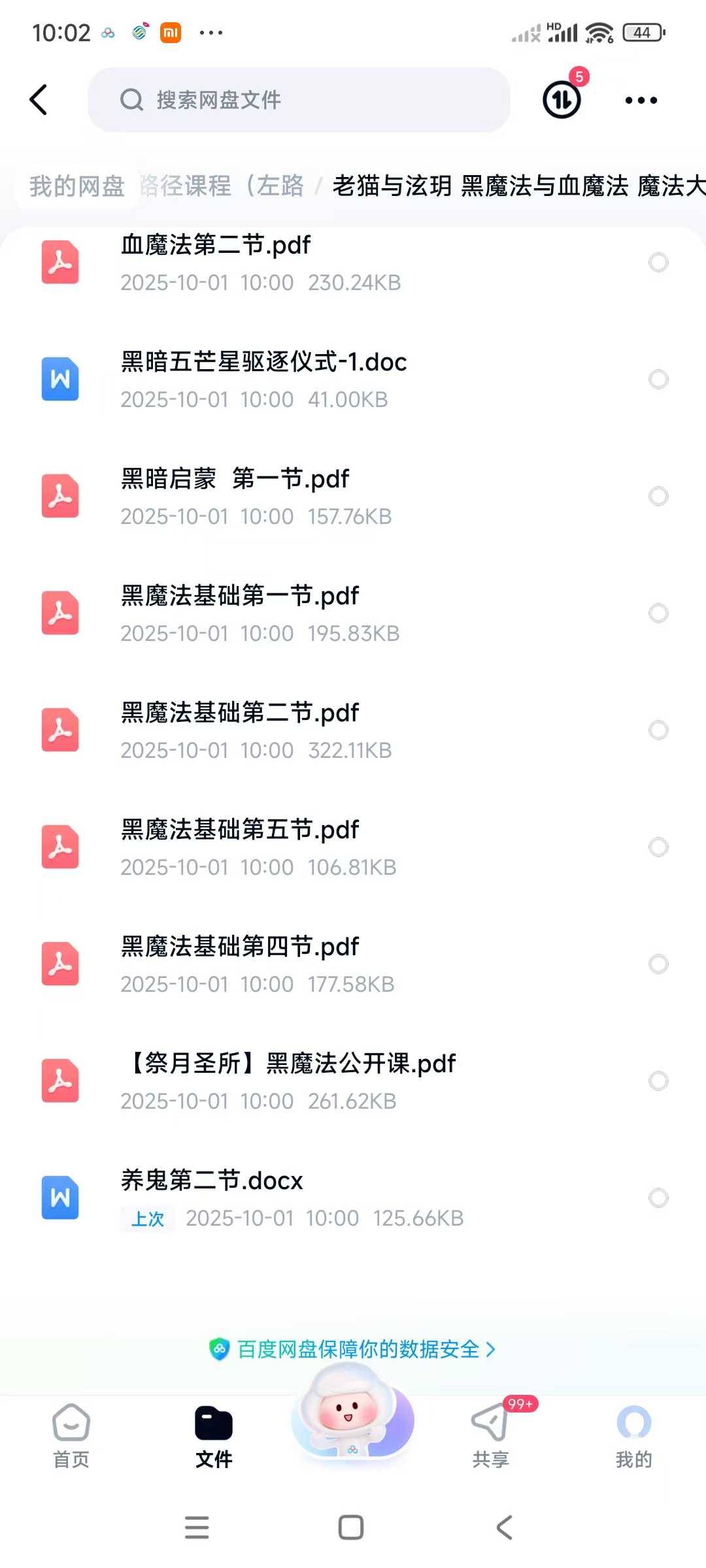Viewport: 706px width, 1568px height.
Task: Open 血魔法第二节.pdf
Action: pyautogui.click(x=216, y=246)
